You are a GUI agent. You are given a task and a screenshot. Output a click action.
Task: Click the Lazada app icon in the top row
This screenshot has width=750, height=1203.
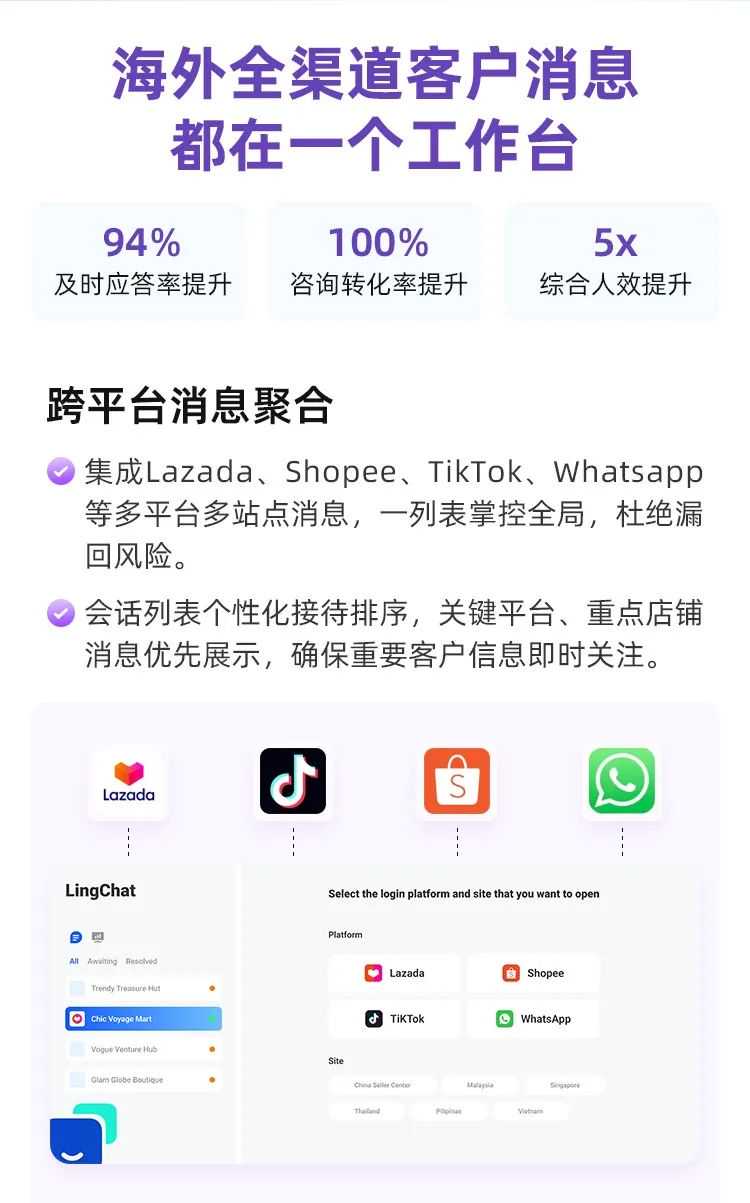coord(128,782)
